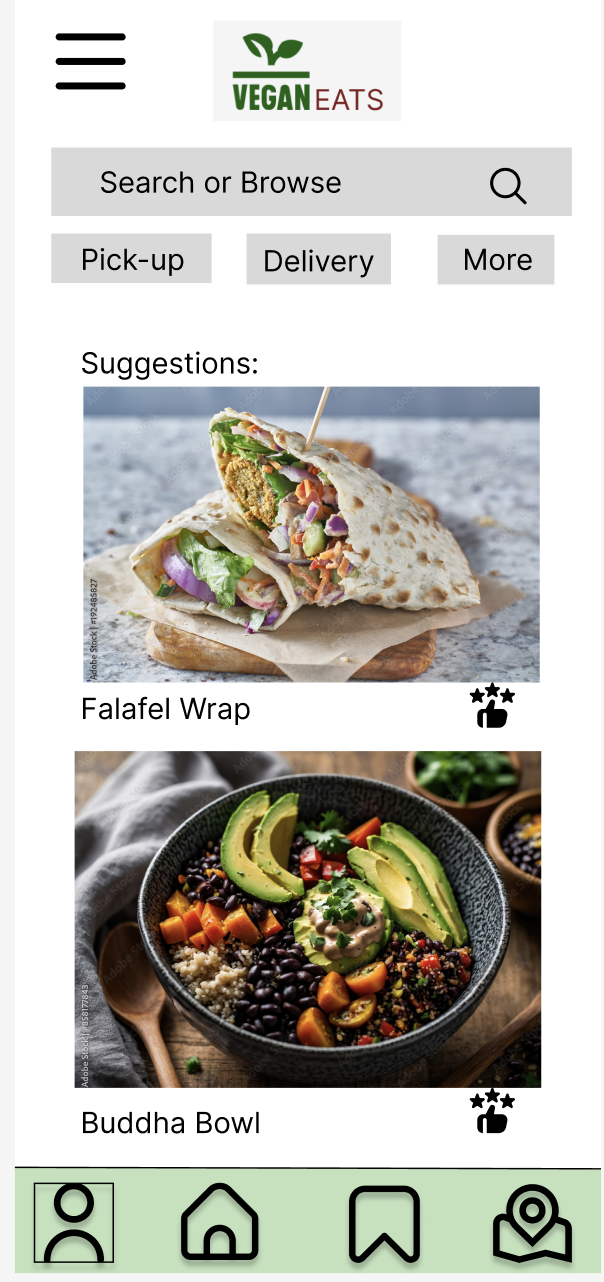604x1282 pixels.
Task: Open the map location tab
Action: 532,1222
